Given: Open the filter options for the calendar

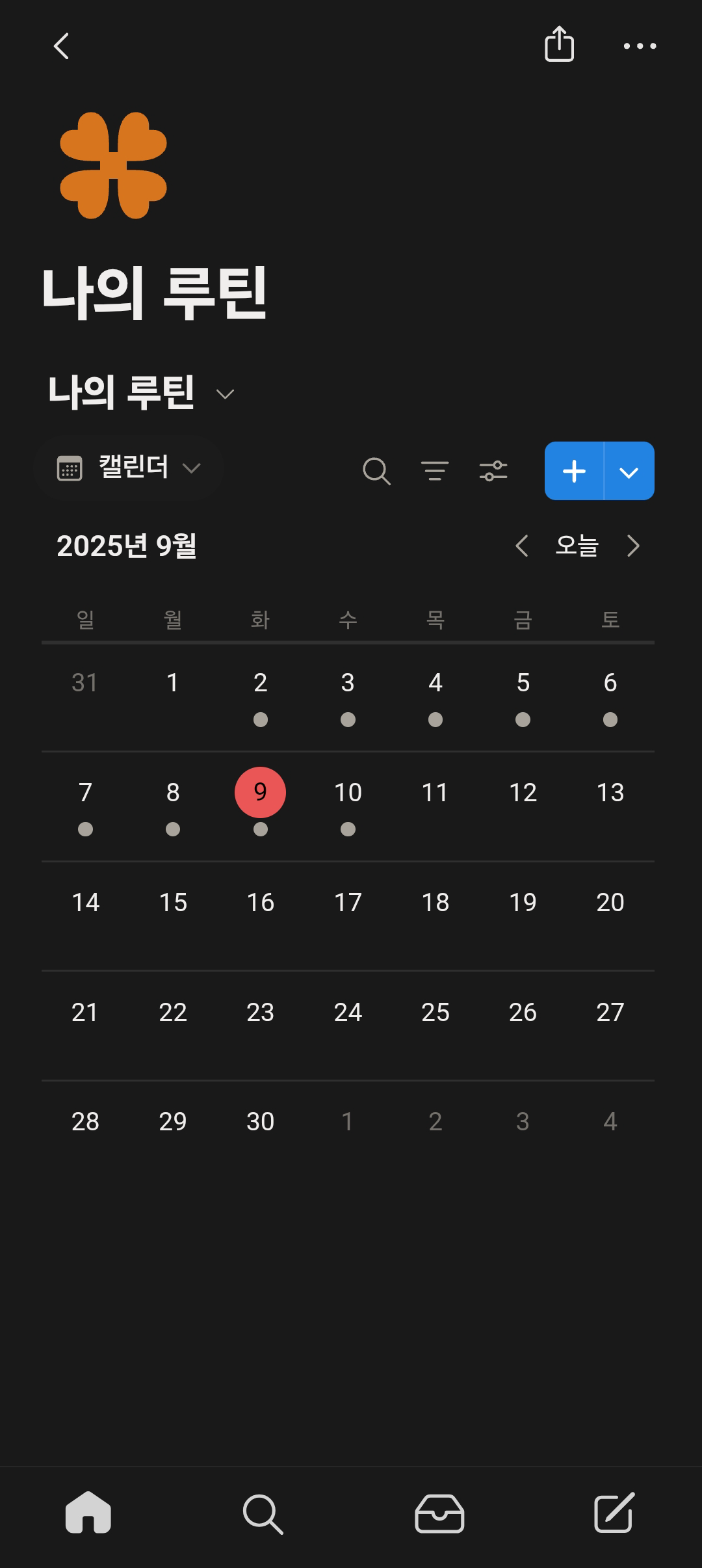Looking at the screenshot, I should point(434,472).
